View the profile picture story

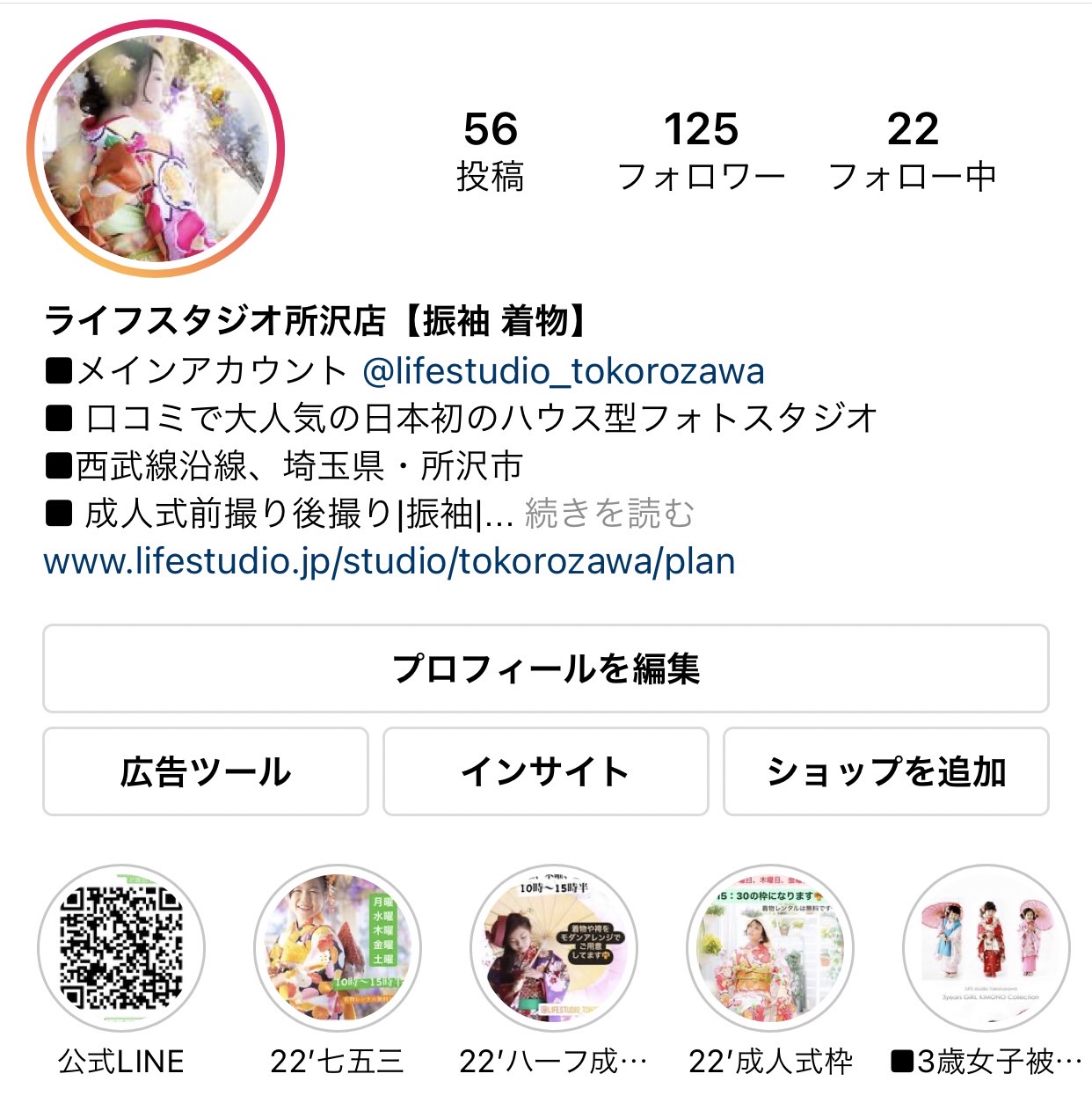pyautogui.click(x=156, y=149)
